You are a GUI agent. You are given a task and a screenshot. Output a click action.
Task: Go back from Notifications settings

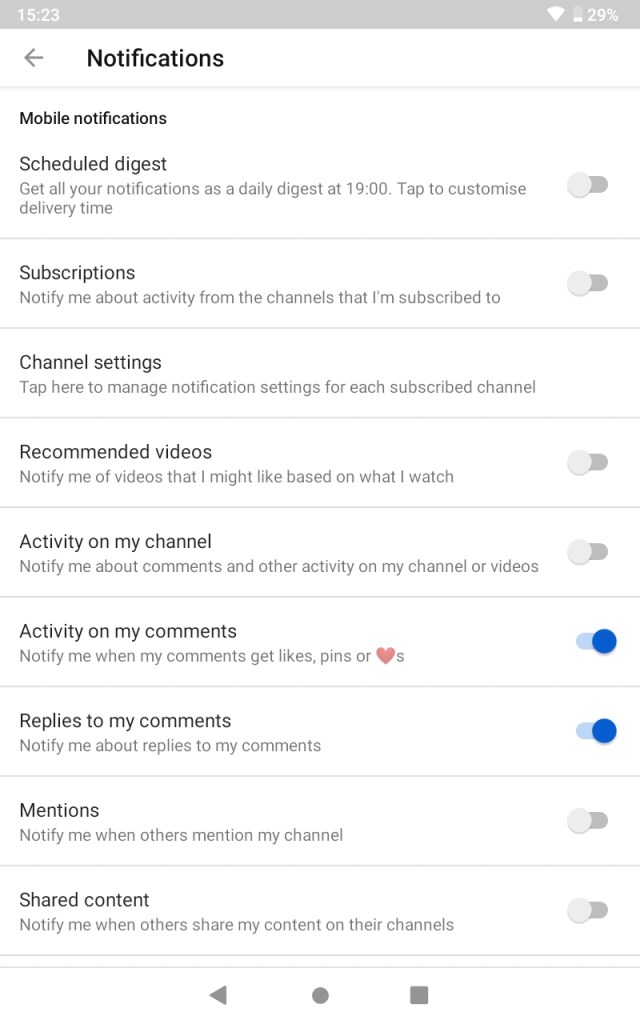point(34,58)
